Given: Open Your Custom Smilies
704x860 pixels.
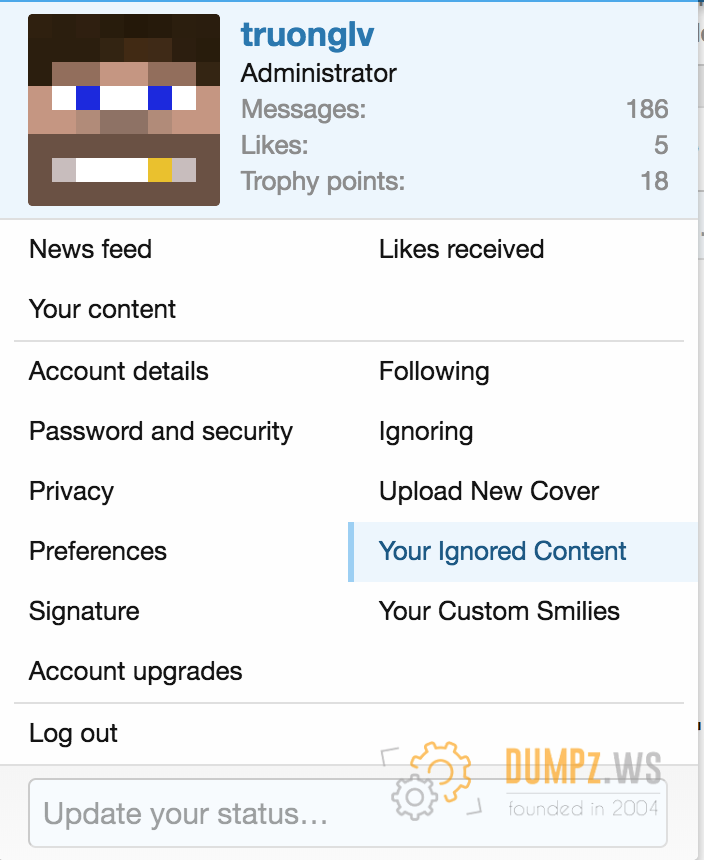Looking at the screenshot, I should pos(499,611).
